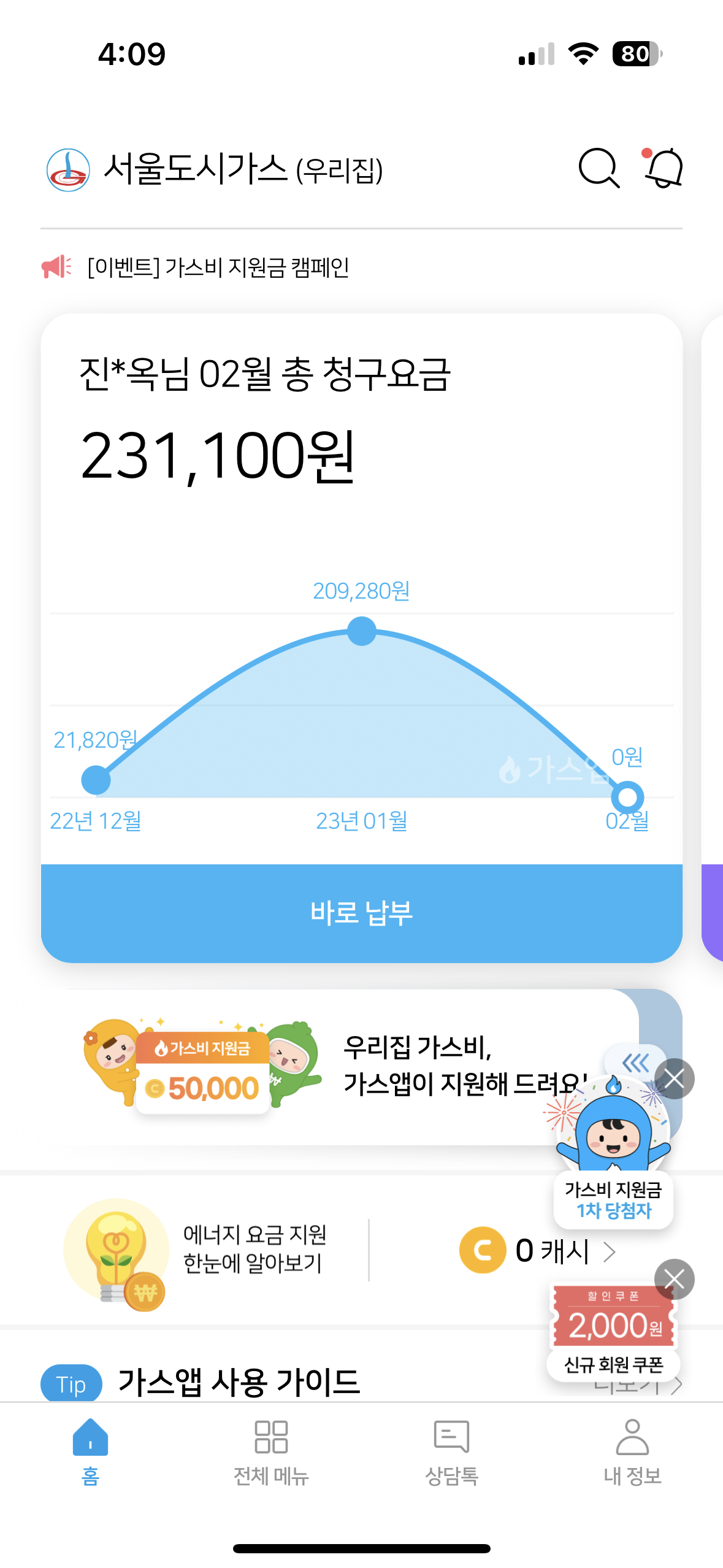Viewport: 723px width, 1568px height.
Task: Open the 상담톡 tab
Action: point(451,1451)
